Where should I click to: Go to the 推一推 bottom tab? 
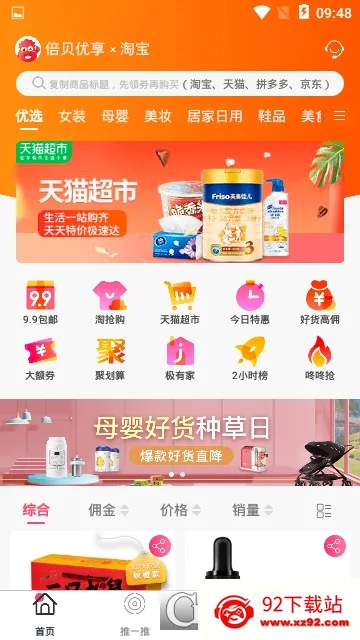[x=135, y=614]
